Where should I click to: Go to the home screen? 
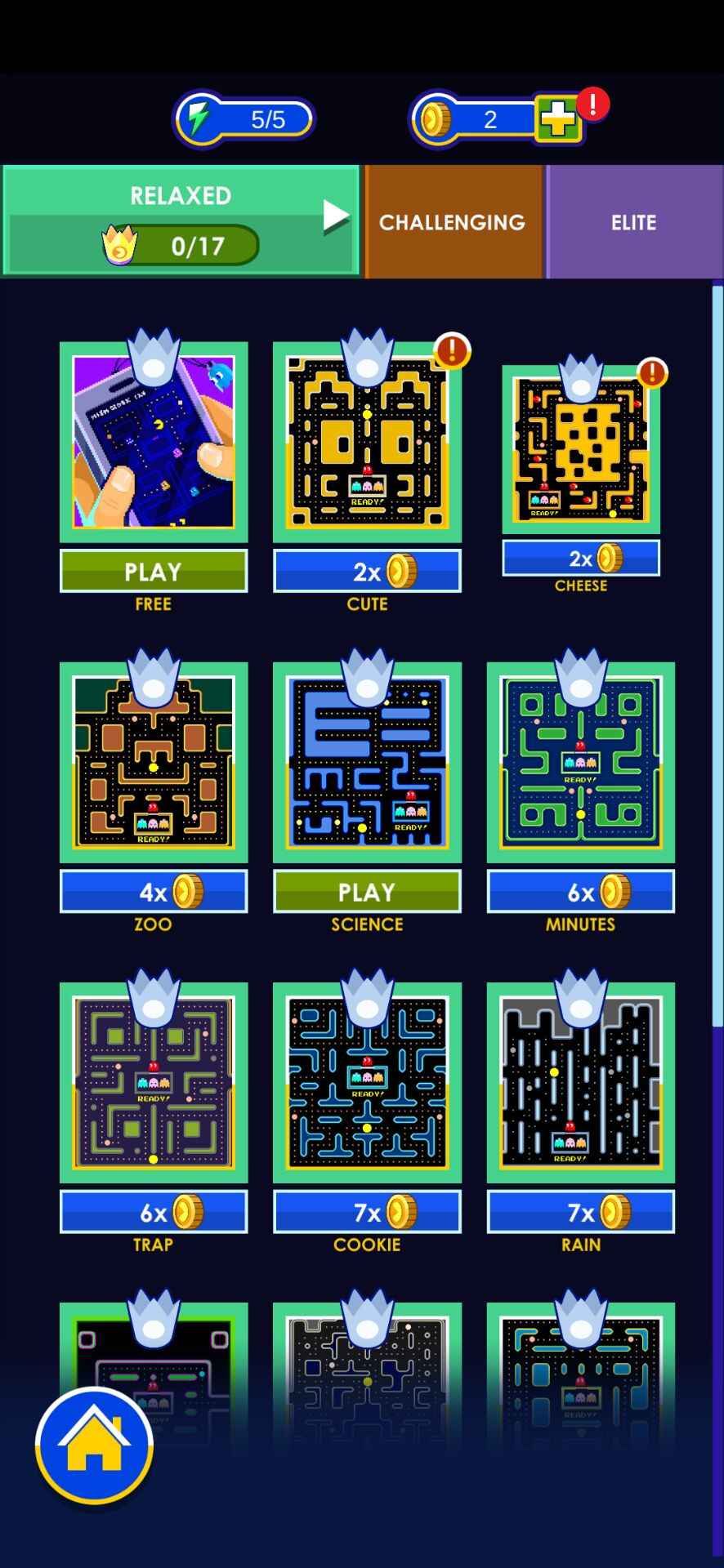click(95, 1445)
